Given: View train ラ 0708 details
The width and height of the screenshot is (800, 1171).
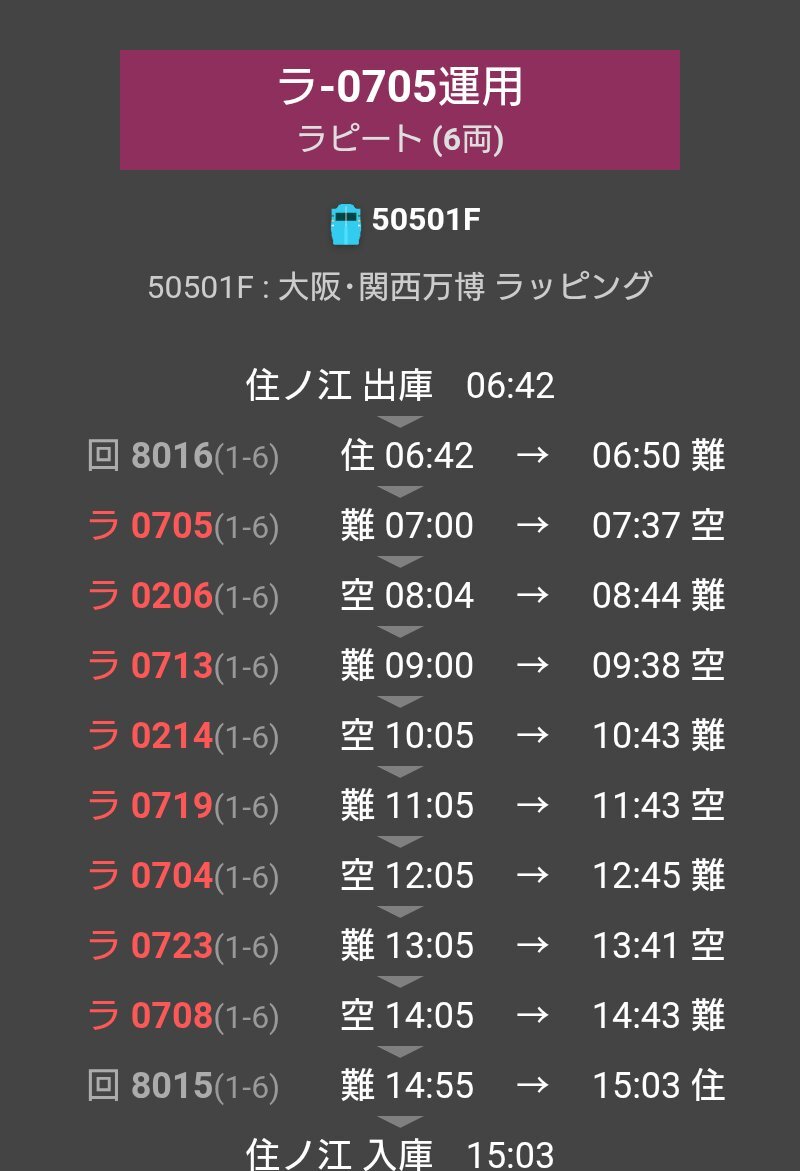Looking at the screenshot, I should (171, 1016).
